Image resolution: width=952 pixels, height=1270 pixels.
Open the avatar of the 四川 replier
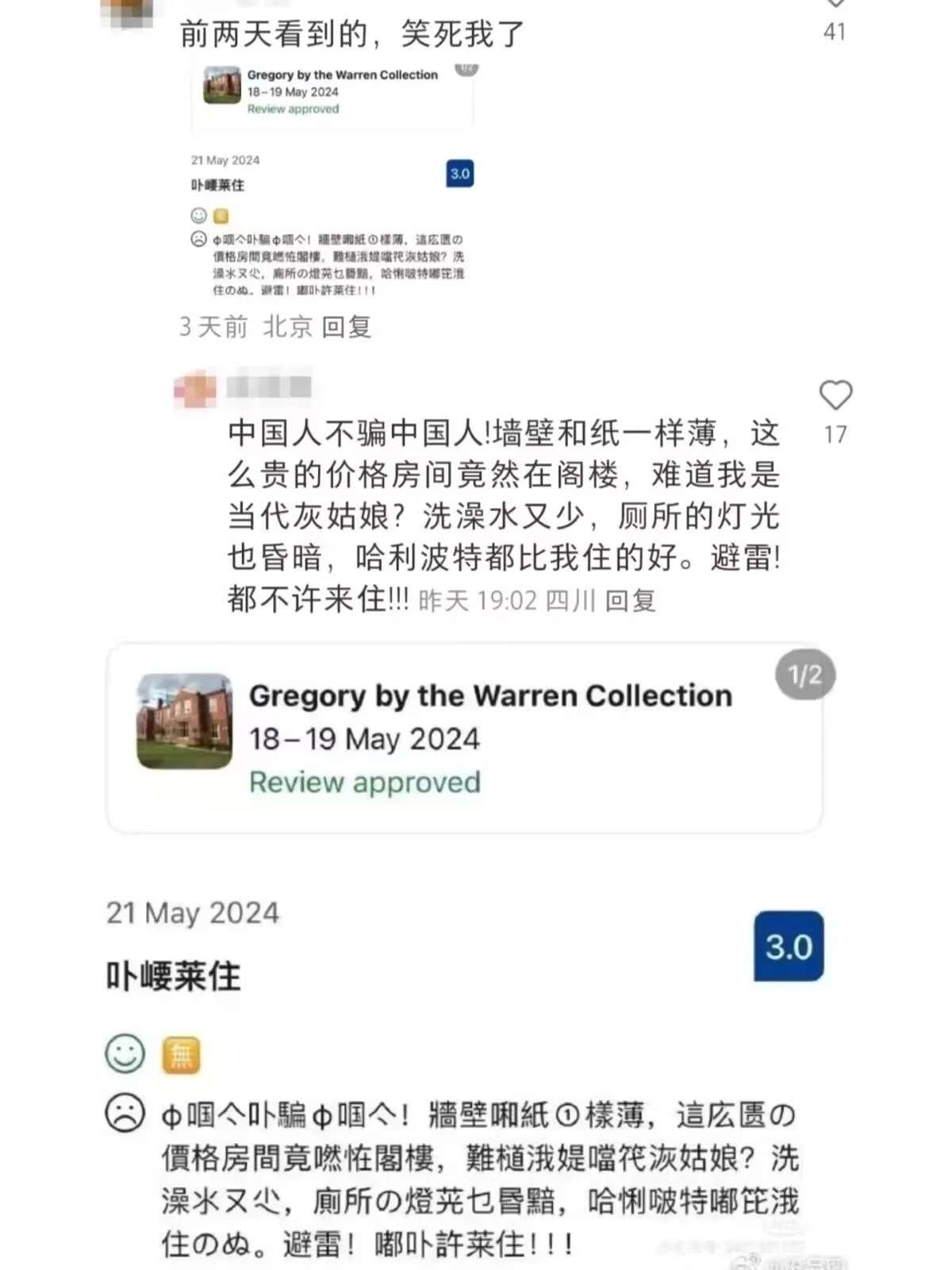pos(195,389)
